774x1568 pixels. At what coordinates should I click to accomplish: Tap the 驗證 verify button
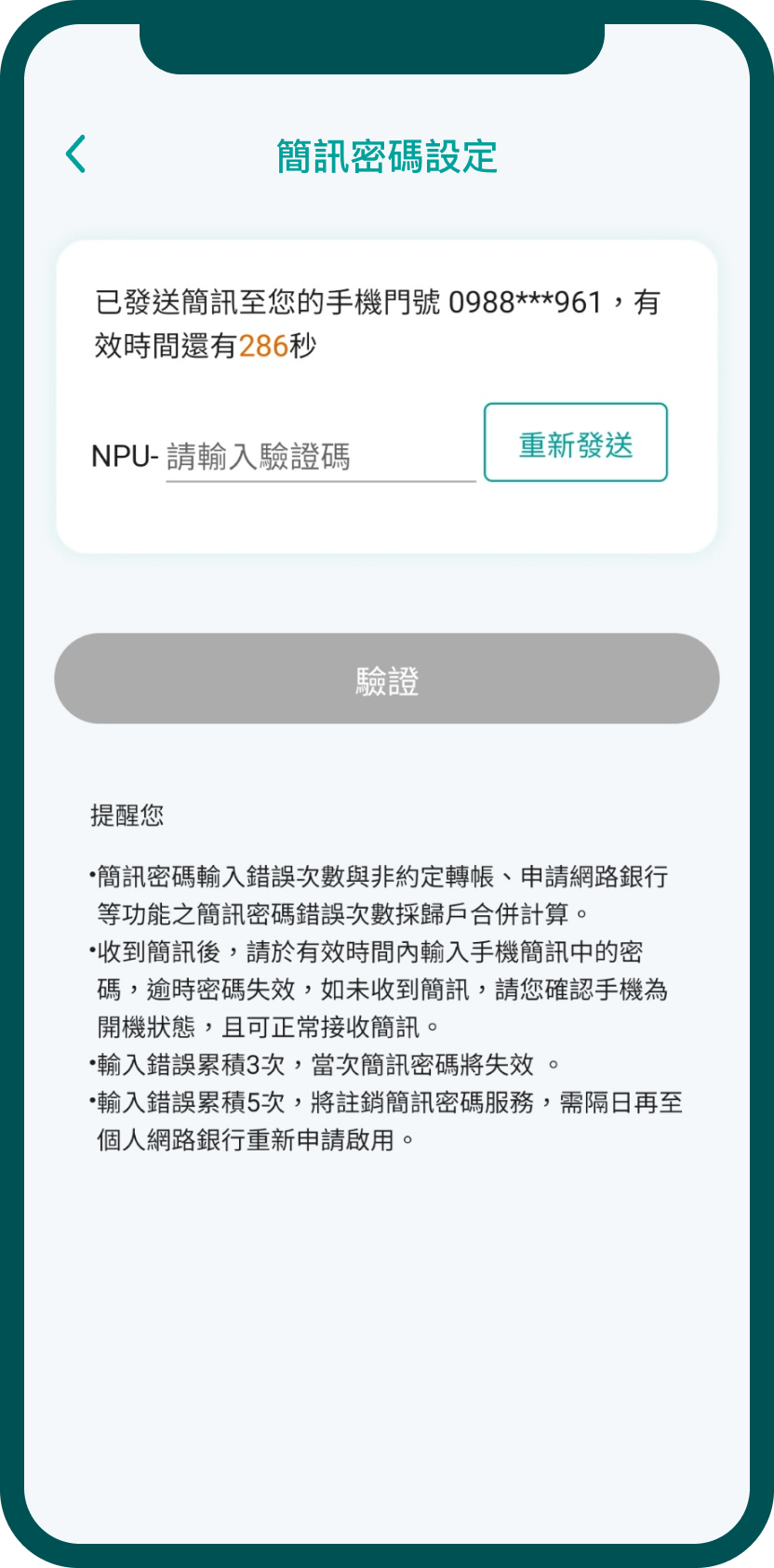tap(387, 679)
